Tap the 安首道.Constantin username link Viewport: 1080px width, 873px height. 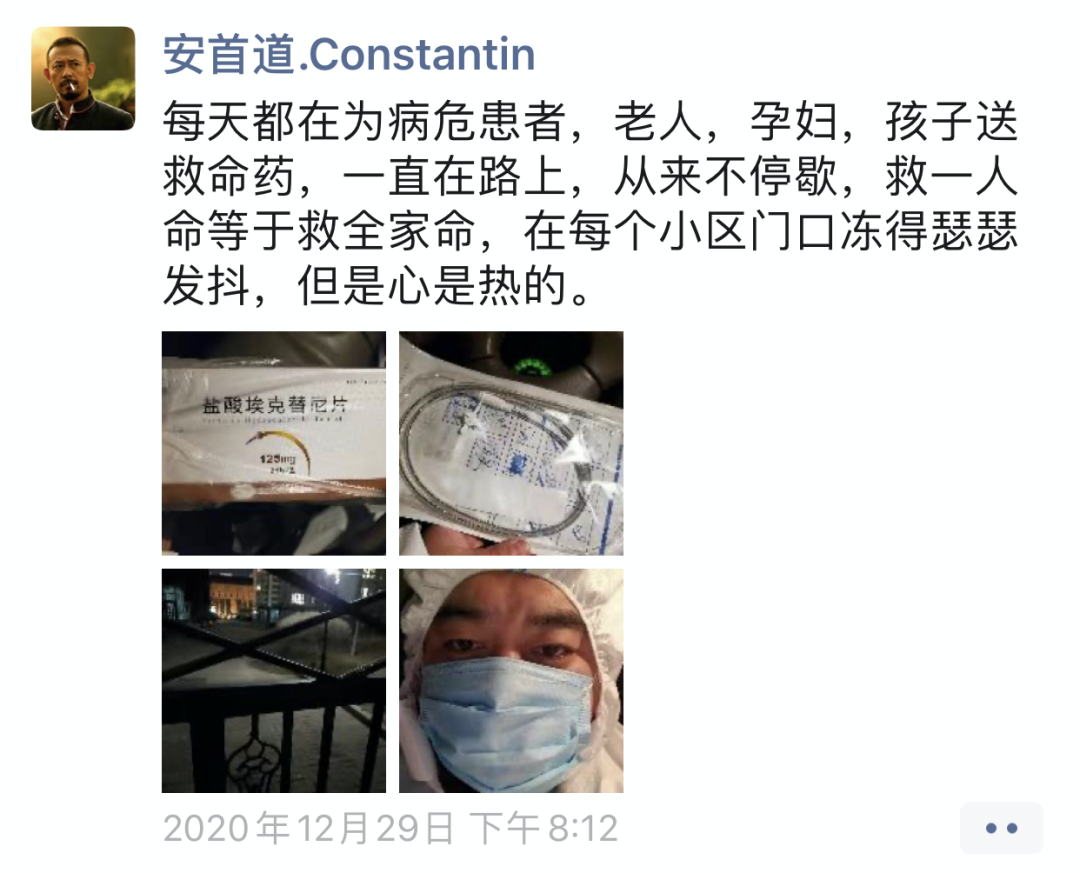click(x=349, y=55)
